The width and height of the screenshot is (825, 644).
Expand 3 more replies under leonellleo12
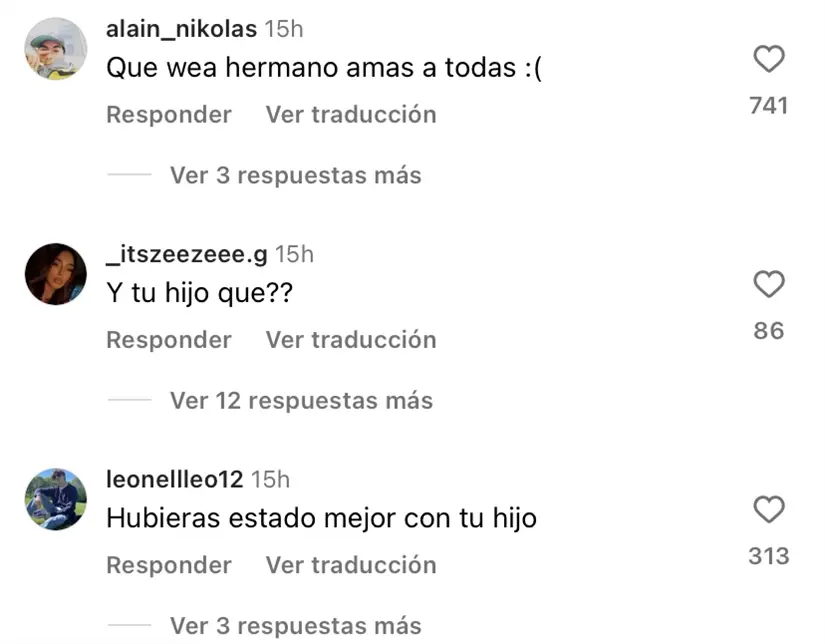point(295,626)
